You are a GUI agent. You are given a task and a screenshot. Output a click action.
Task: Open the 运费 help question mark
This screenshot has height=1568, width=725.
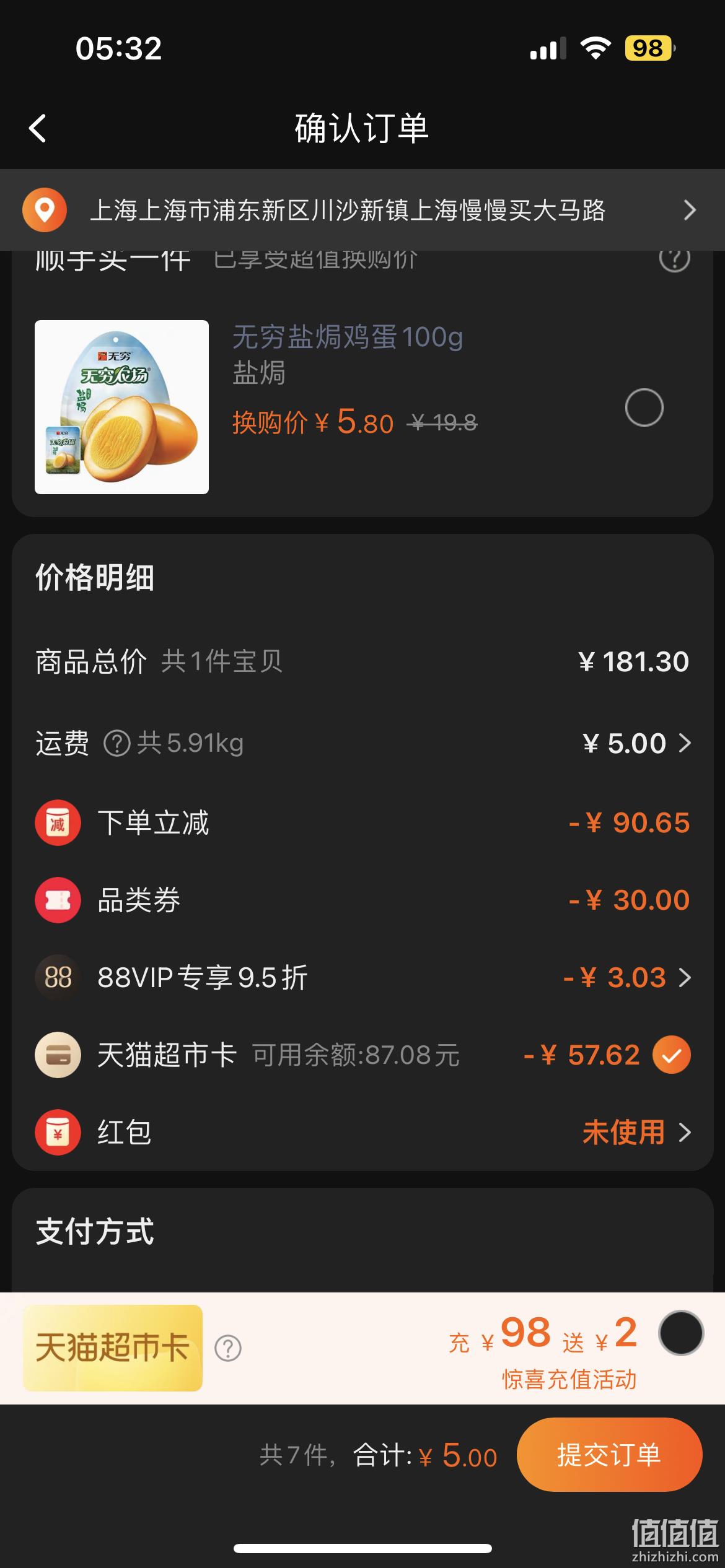[x=116, y=743]
